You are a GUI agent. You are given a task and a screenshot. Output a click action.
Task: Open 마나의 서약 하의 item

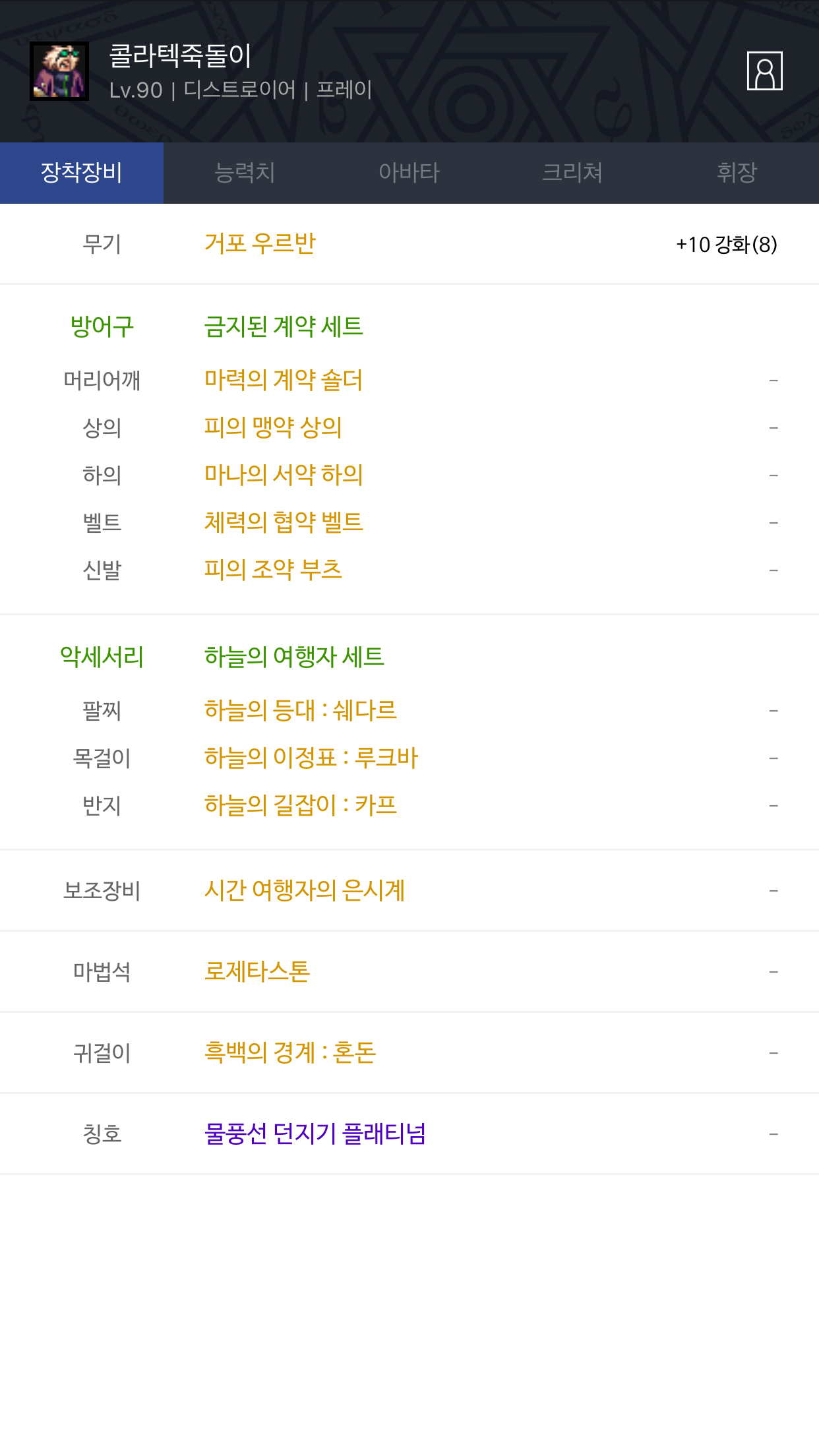(284, 475)
